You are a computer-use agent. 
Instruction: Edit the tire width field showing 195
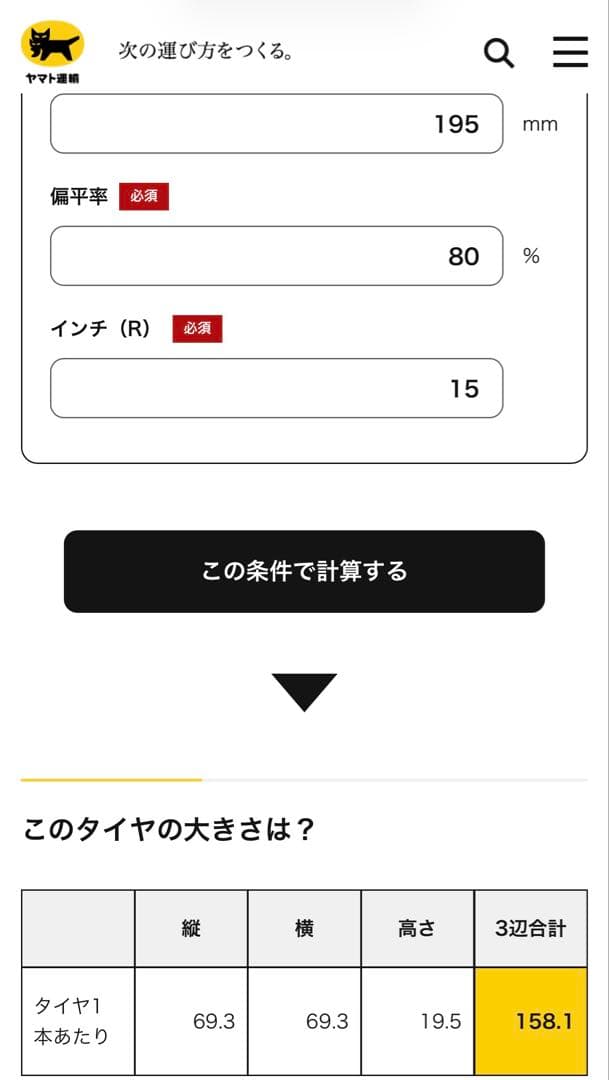tap(276, 124)
